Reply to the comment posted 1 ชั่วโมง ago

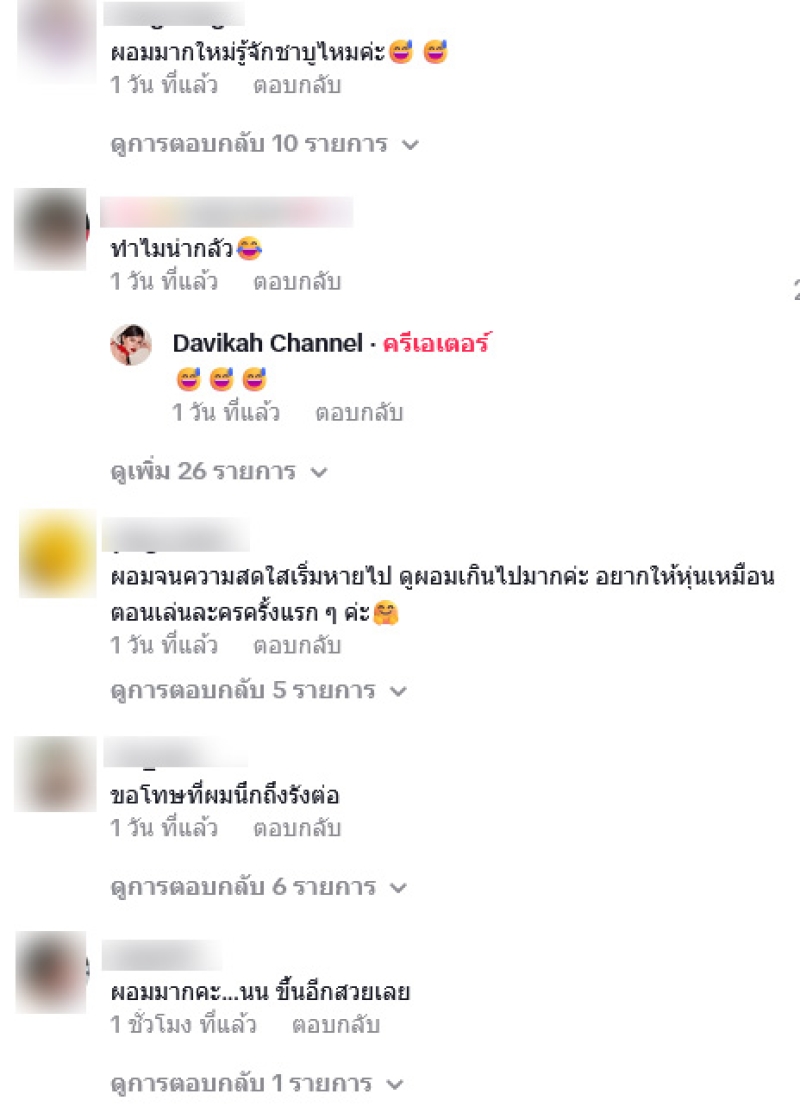(335, 1025)
